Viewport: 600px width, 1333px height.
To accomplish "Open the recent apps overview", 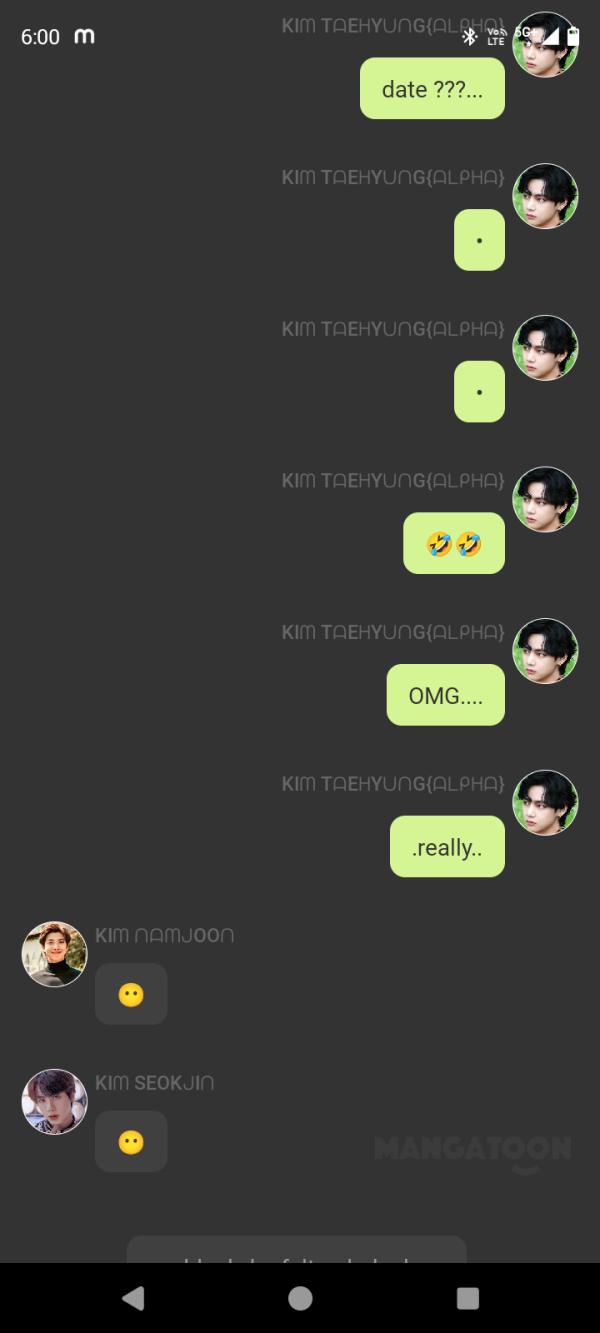I will (x=467, y=1298).
